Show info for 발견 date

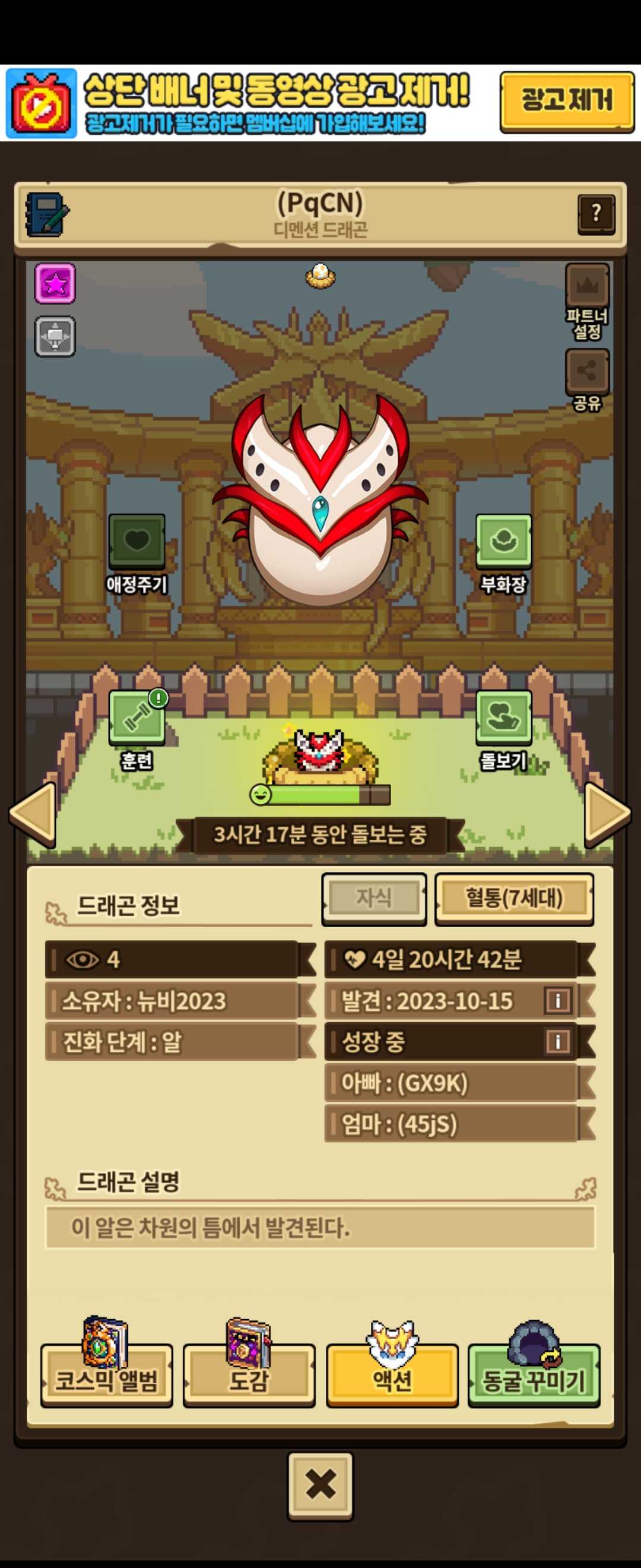tap(557, 1000)
